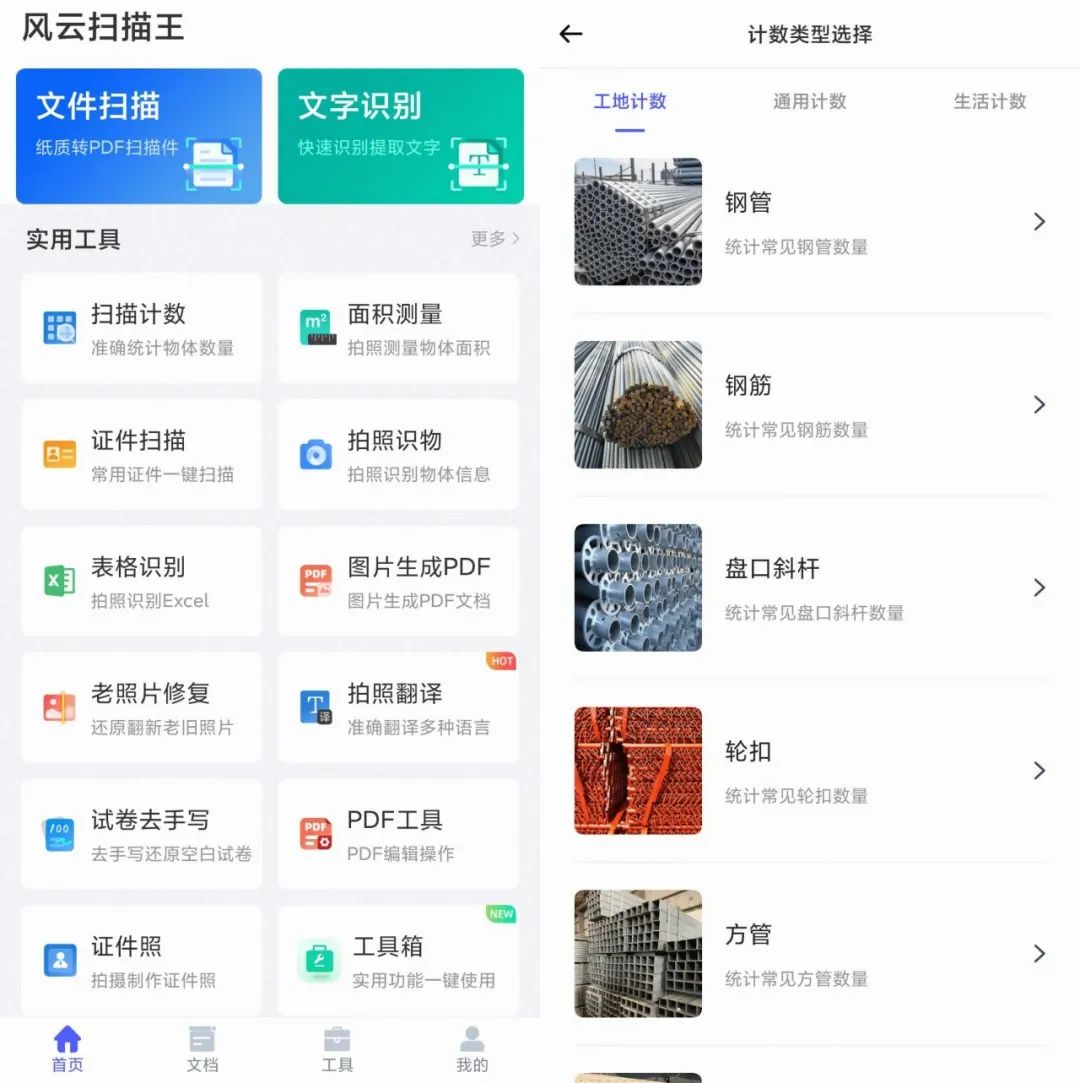
Task: Open the 老照片修复 photo restore tool
Action: coord(141,707)
